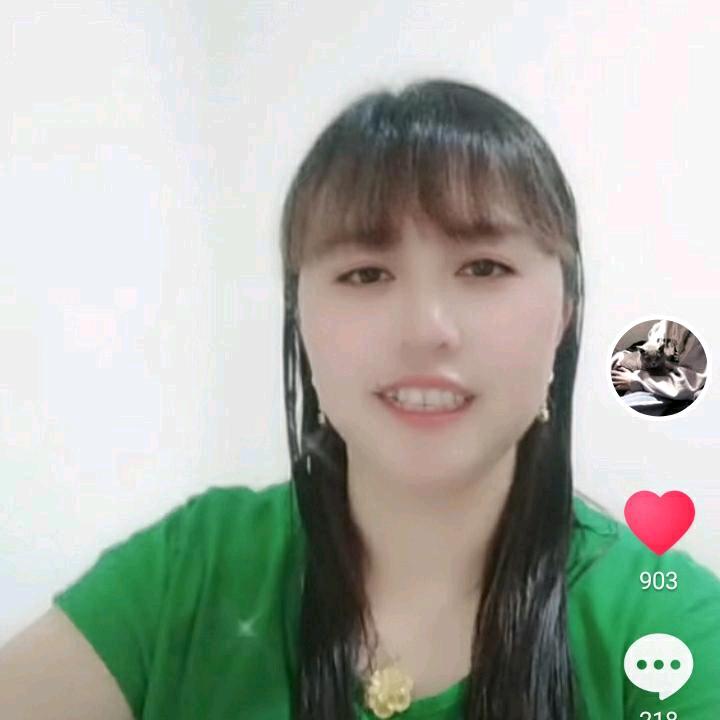The height and width of the screenshot is (720, 720).
Task: Open the comments bubble
Action: tap(658, 665)
